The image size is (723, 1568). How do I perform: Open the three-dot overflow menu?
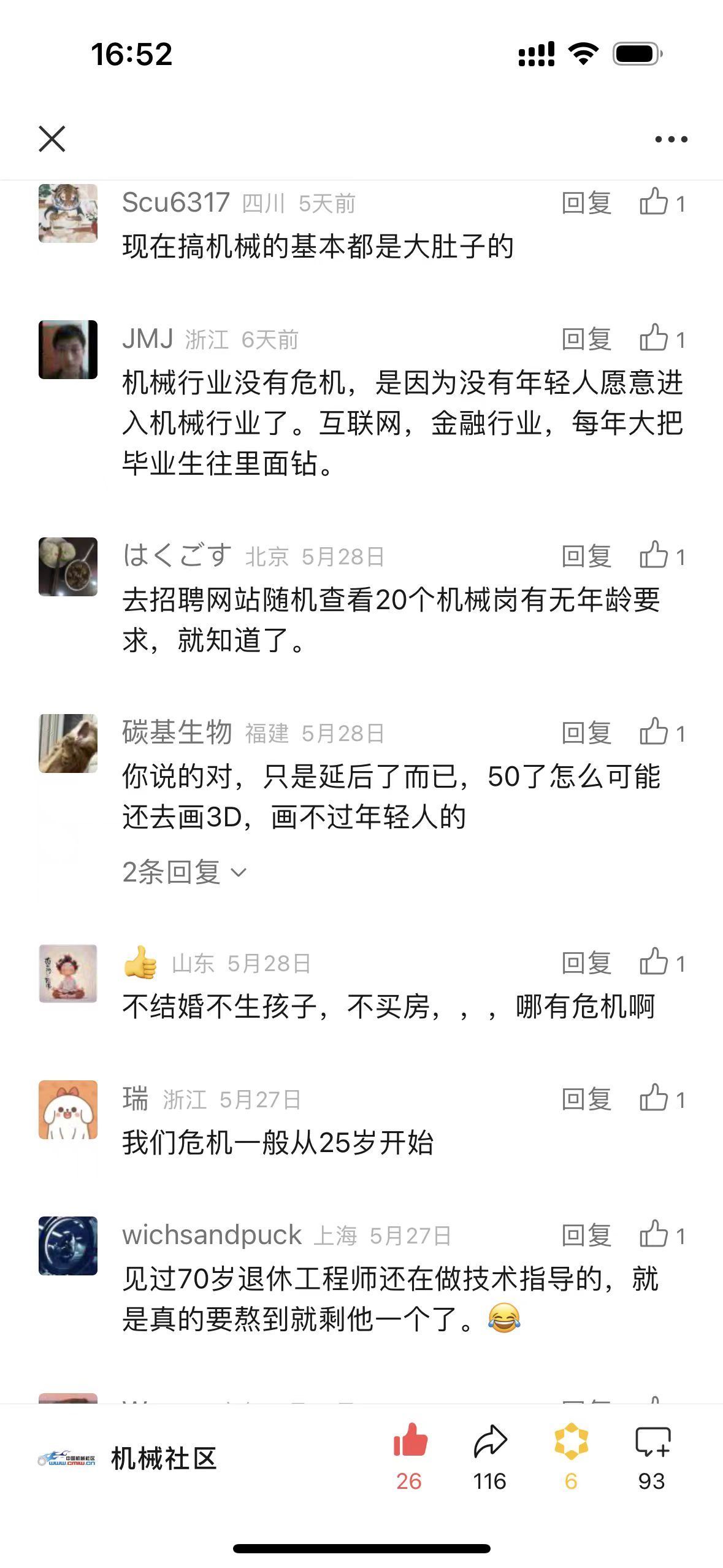pyautogui.click(x=671, y=139)
